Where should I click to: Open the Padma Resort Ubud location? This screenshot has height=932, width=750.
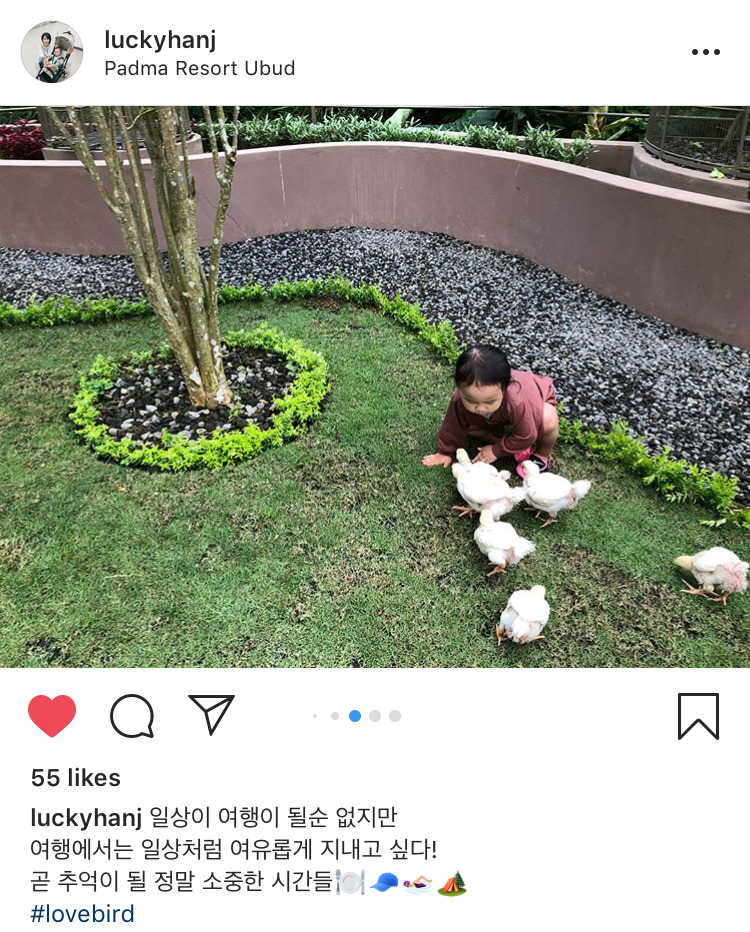click(200, 69)
